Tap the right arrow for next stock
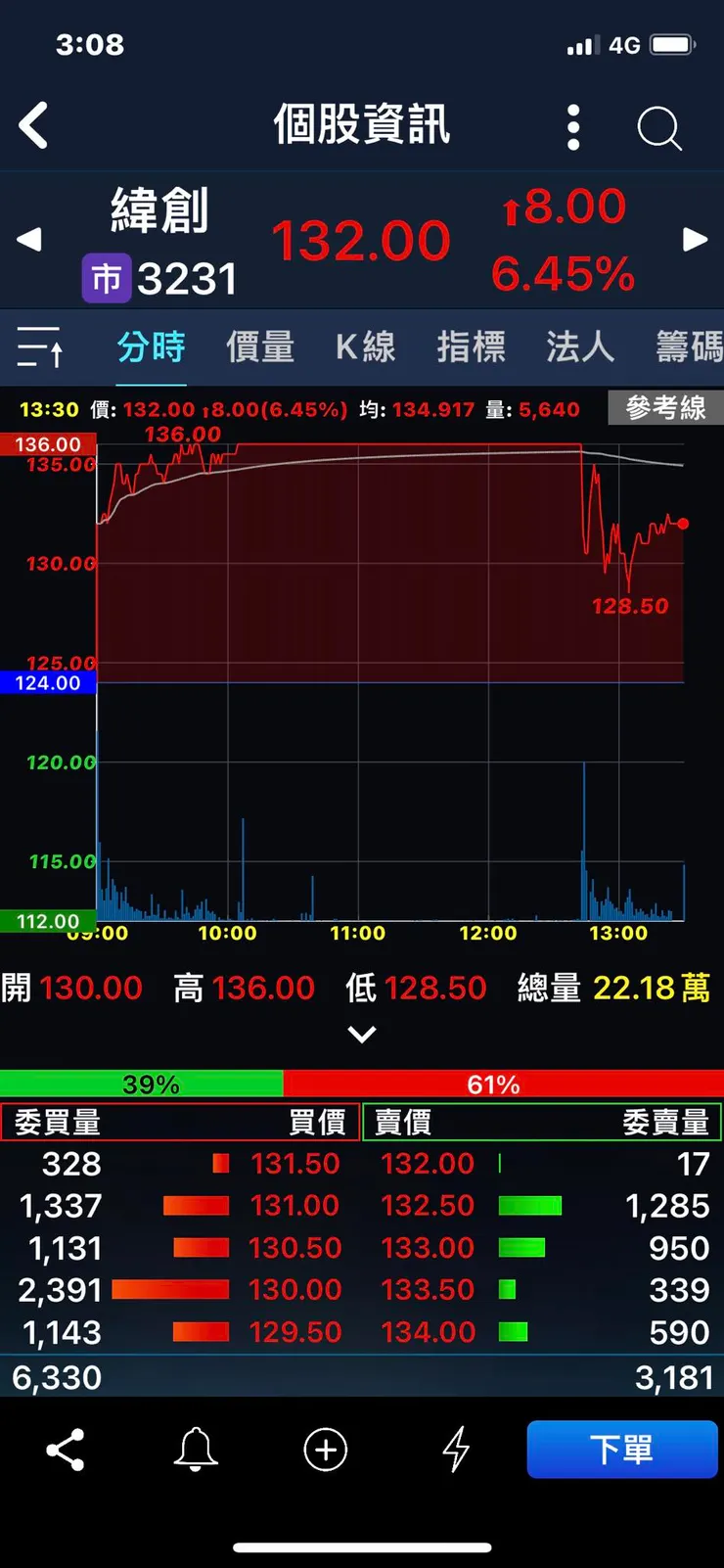The height and width of the screenshot is (1568, 724). [697, 240]
